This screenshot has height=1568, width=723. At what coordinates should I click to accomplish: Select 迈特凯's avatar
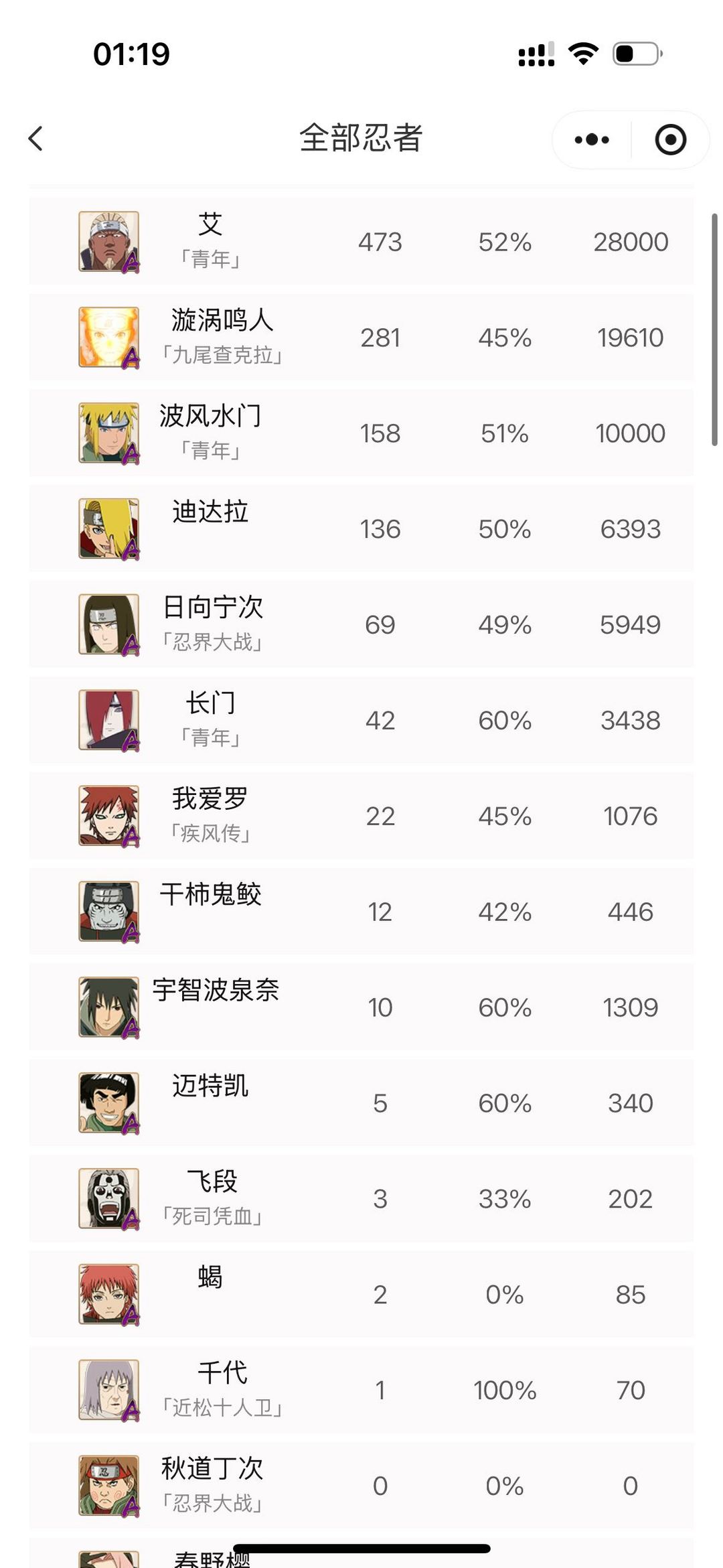click(109, 1102)
